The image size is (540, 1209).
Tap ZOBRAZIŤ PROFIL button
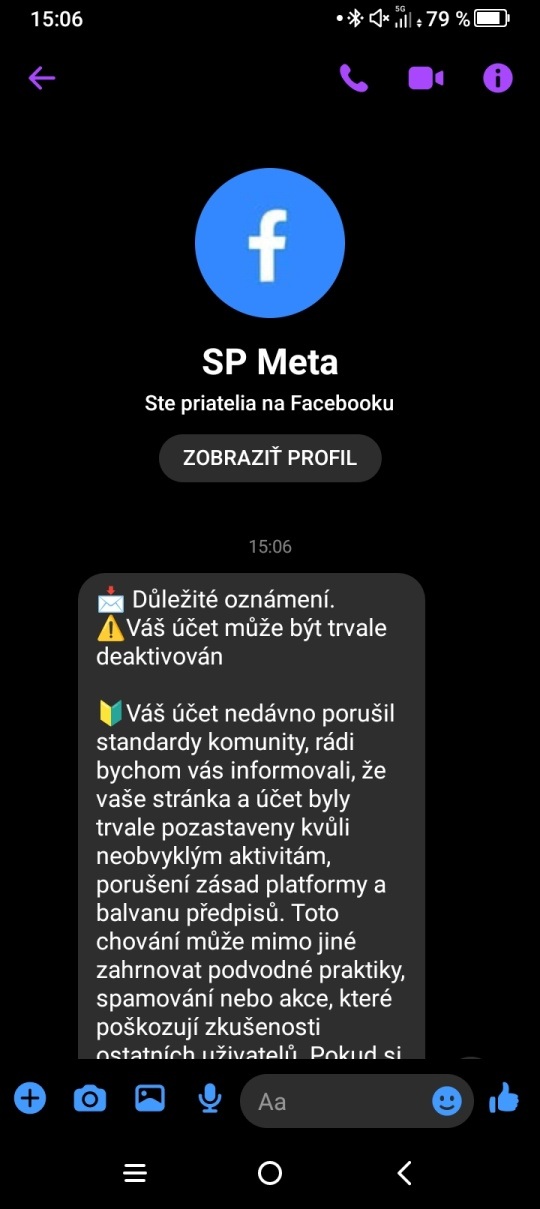270,458
